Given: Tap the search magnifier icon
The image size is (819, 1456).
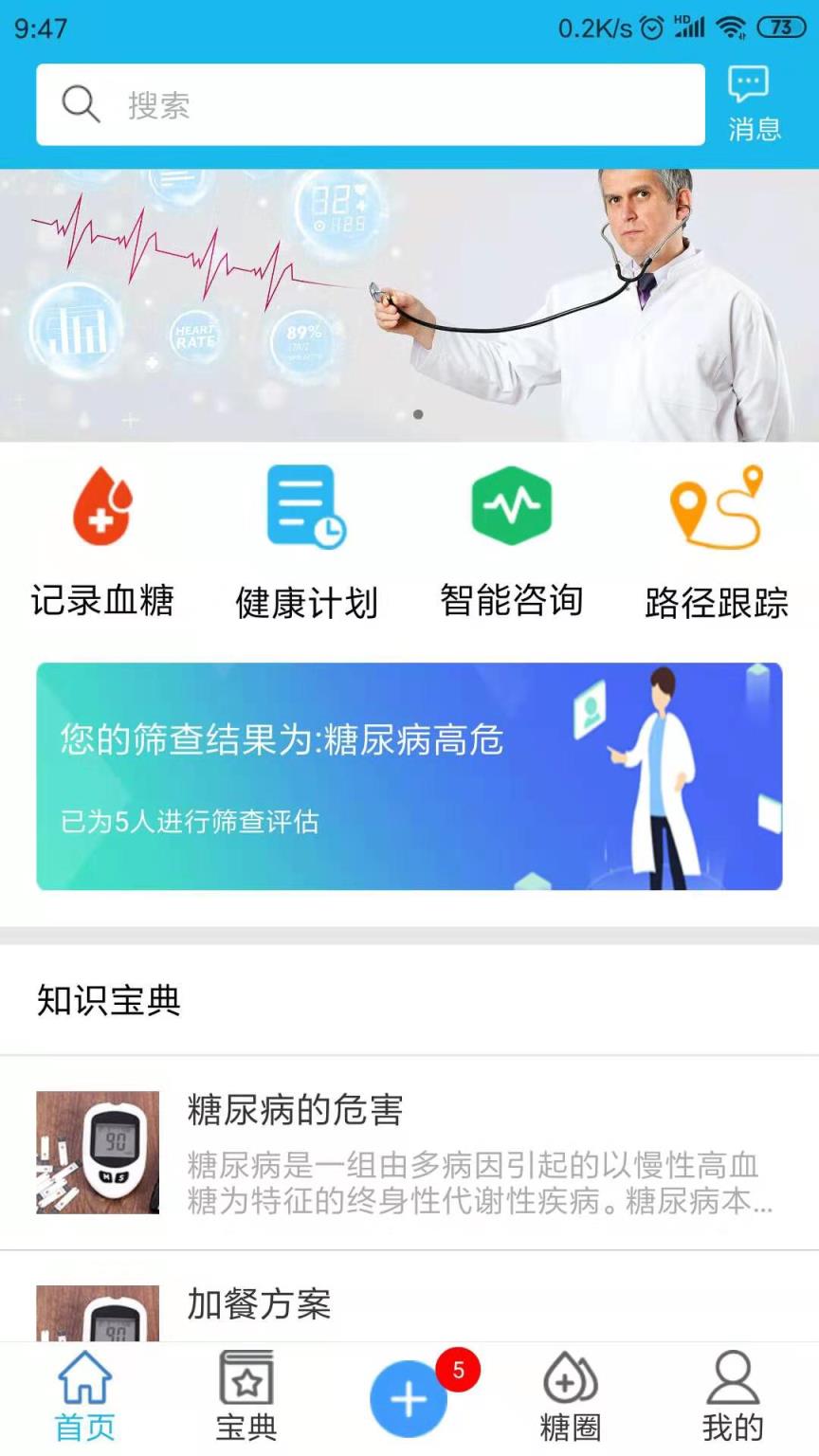Looking at the screenshot, I should click(x=82, y=104).
